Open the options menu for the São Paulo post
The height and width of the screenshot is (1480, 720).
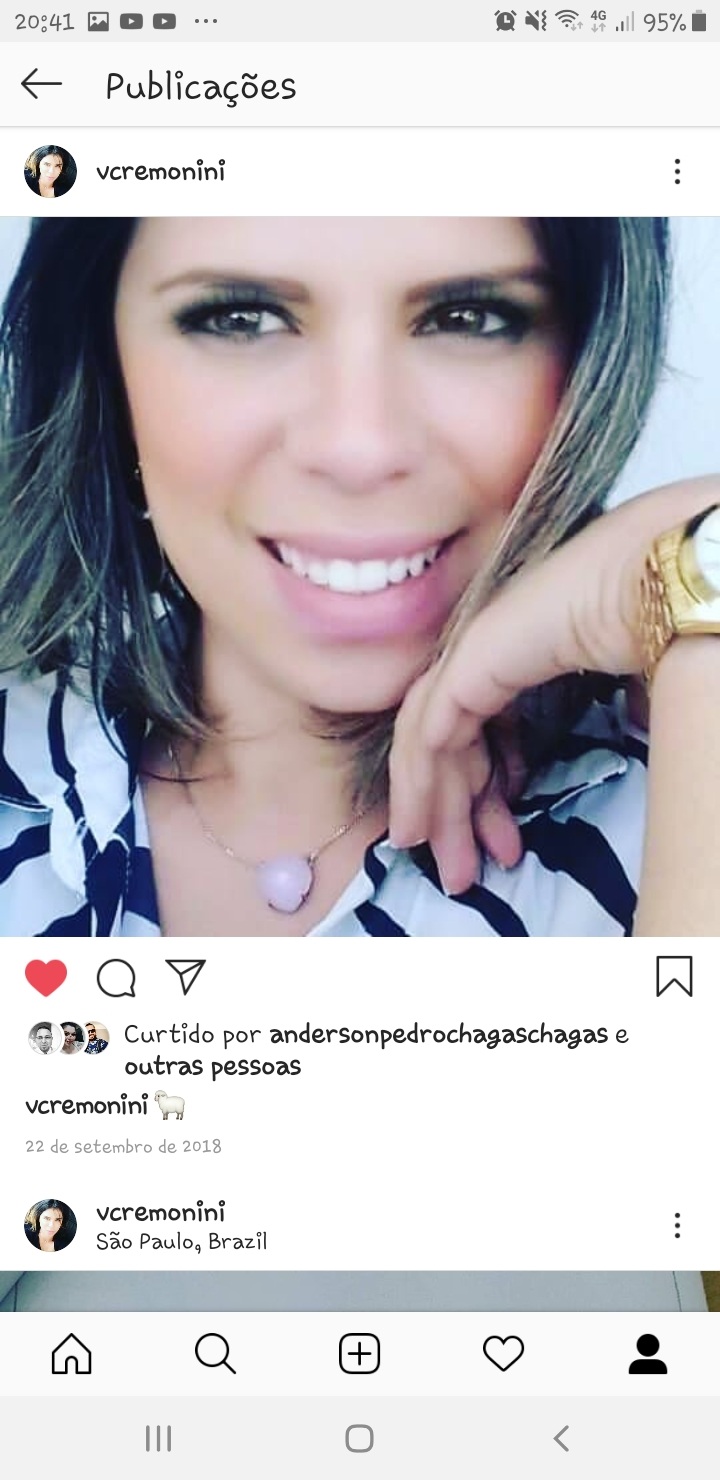coord(677,1225)
